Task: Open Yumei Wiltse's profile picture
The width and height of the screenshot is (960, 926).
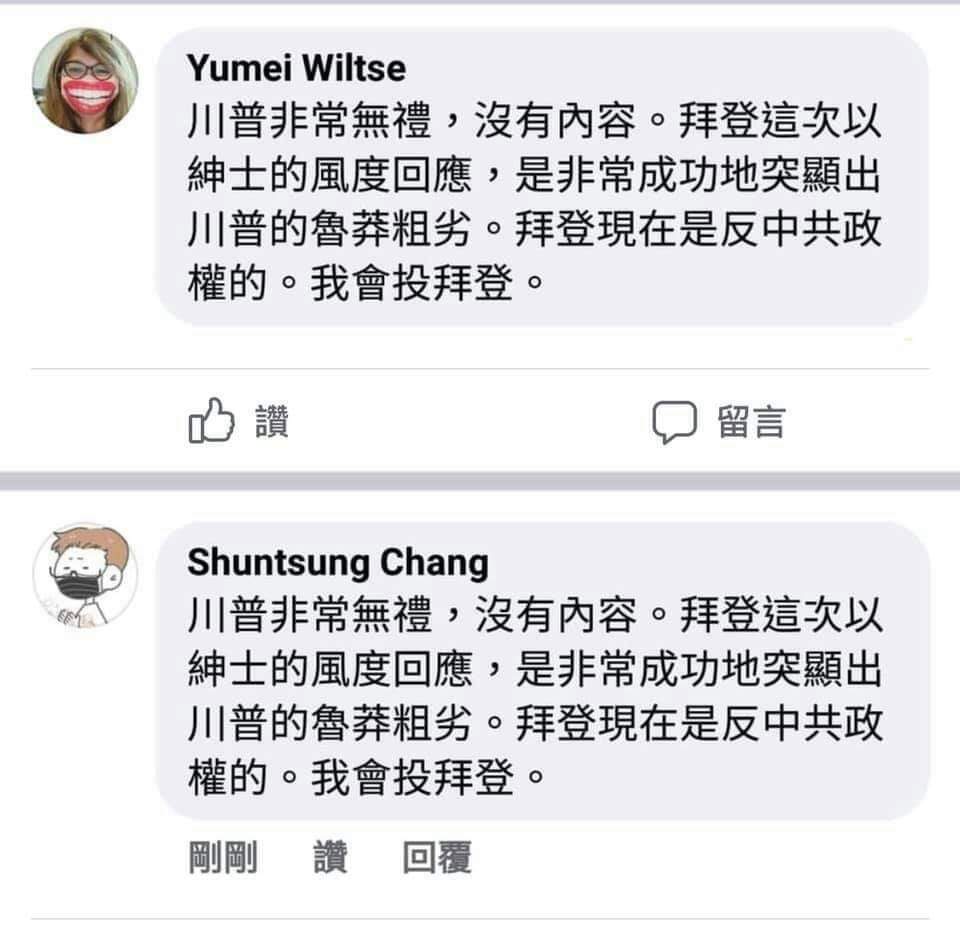Action: tap(85, 81)
